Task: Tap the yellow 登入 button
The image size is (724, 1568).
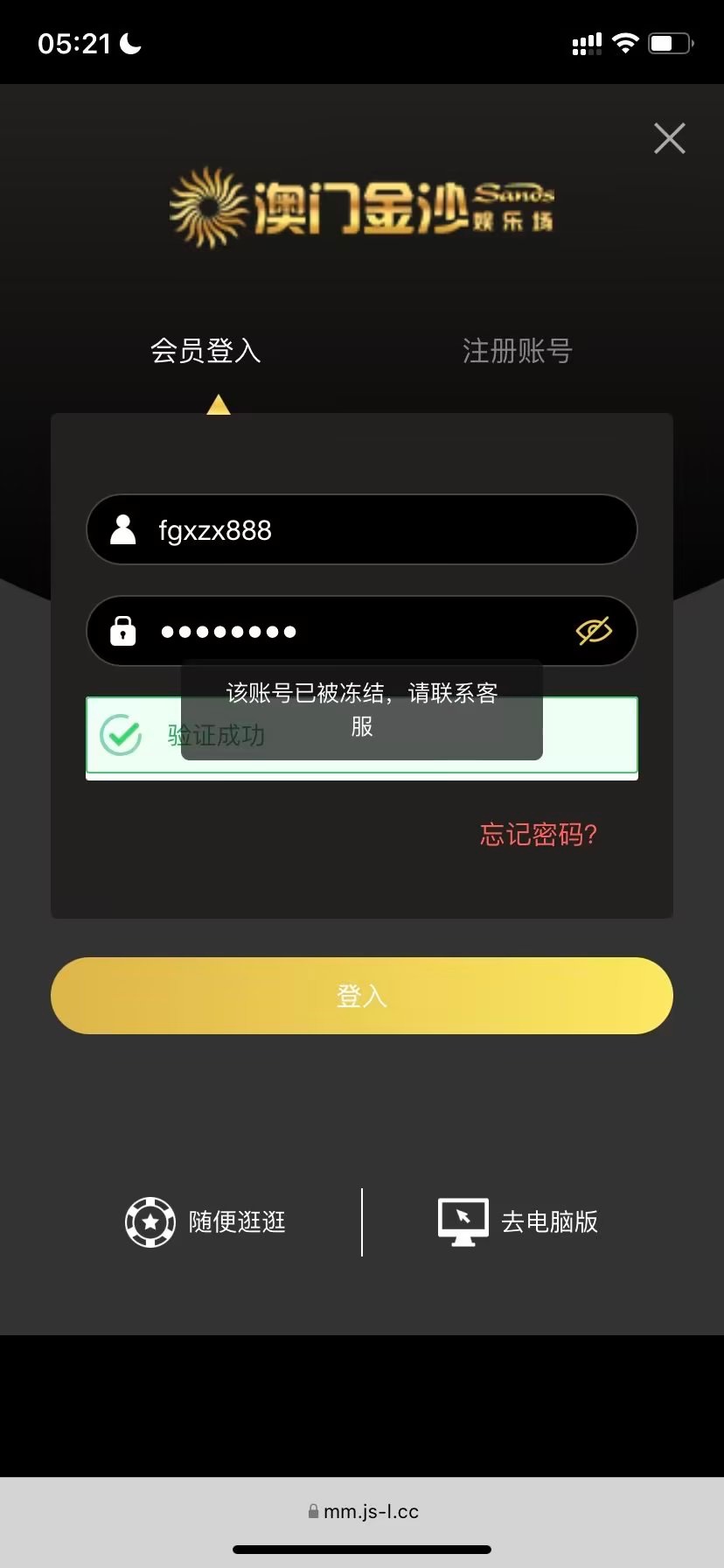Action: [362, 996]
